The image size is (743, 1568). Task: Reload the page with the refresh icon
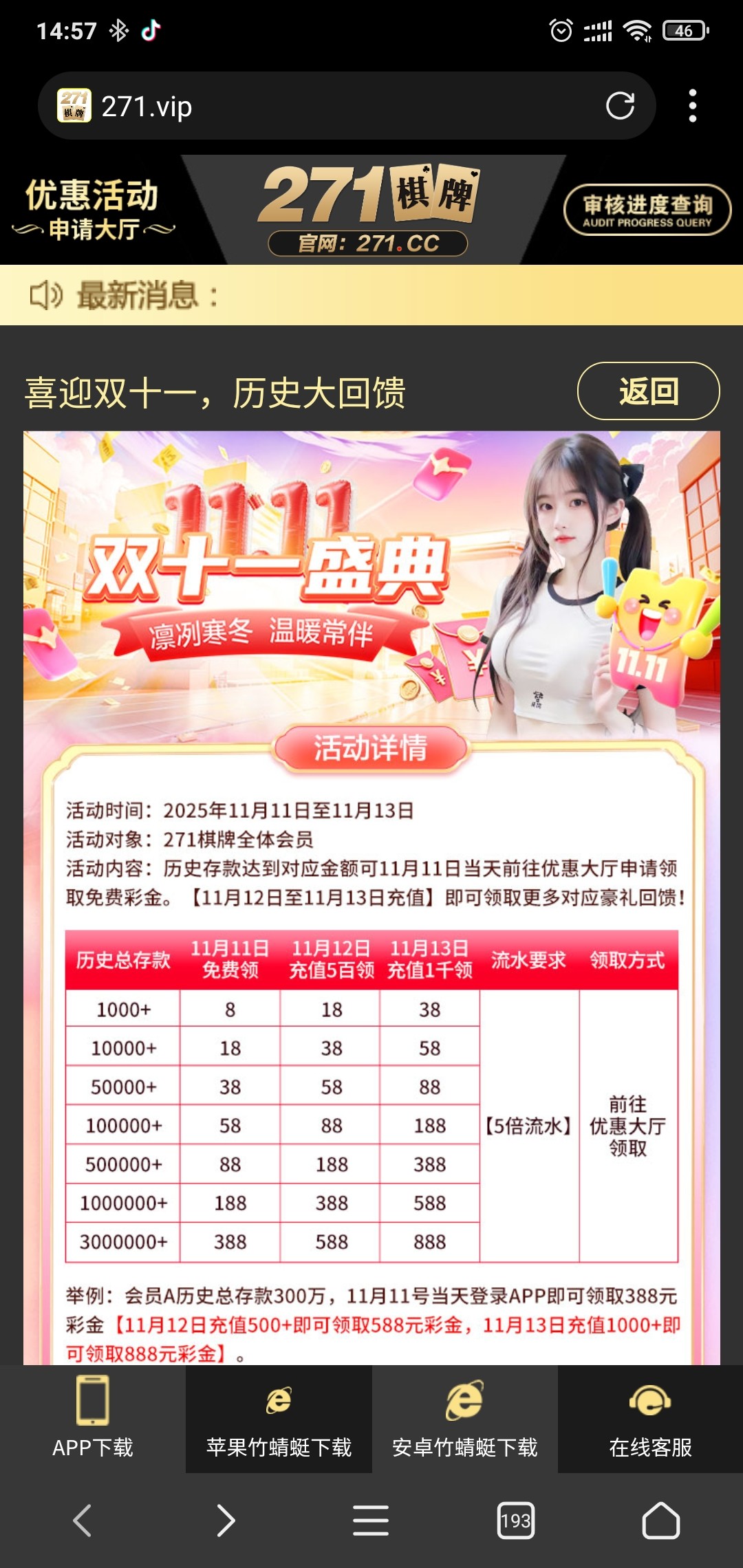tap(620, 106)
